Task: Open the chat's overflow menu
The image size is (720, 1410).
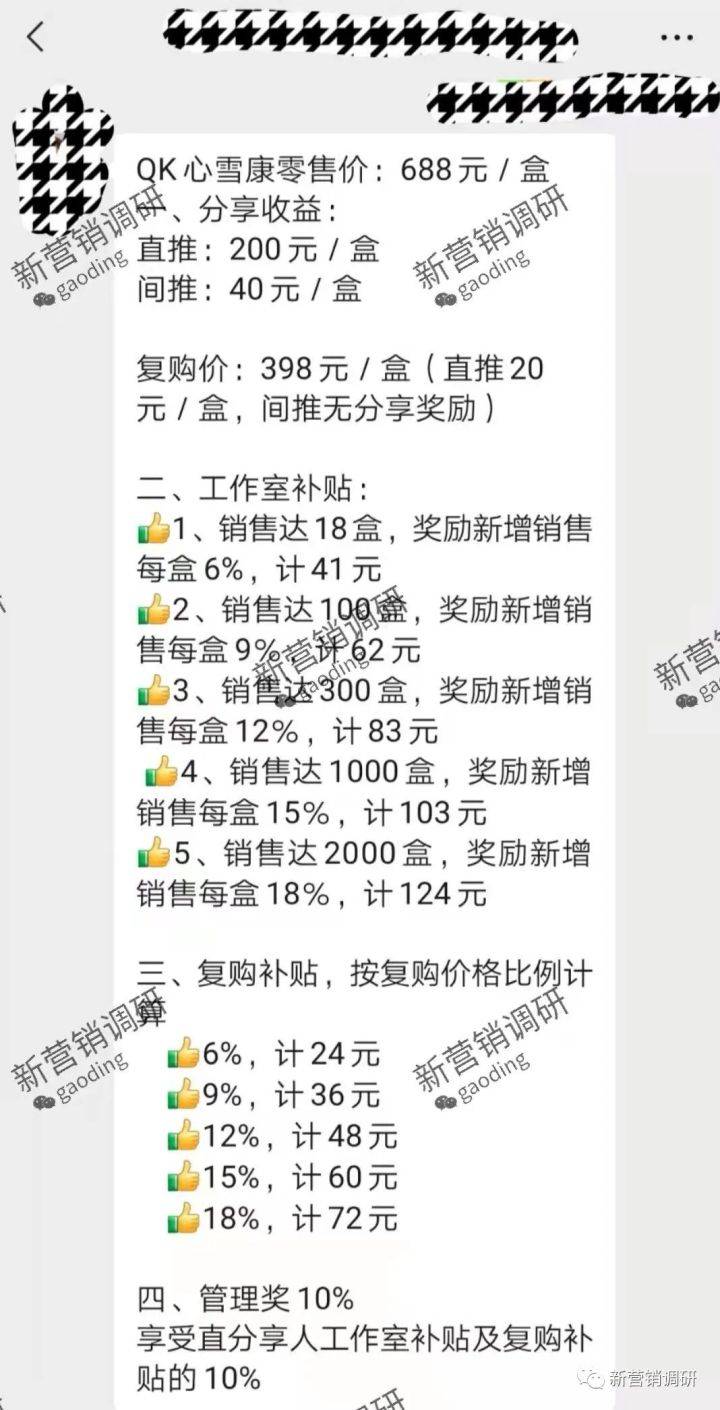Action: (x=676, y=37)
